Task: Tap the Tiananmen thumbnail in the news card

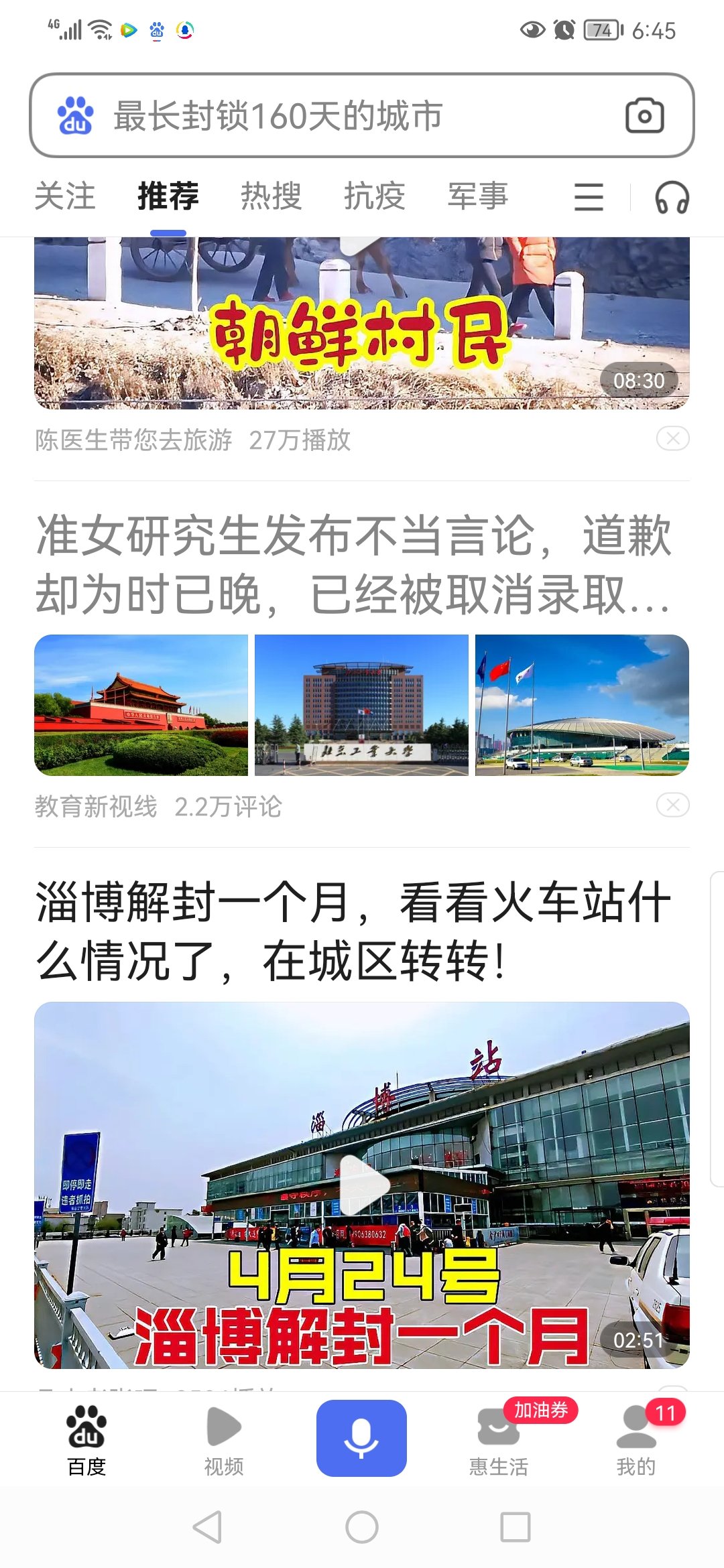Action: pos(141,705)
